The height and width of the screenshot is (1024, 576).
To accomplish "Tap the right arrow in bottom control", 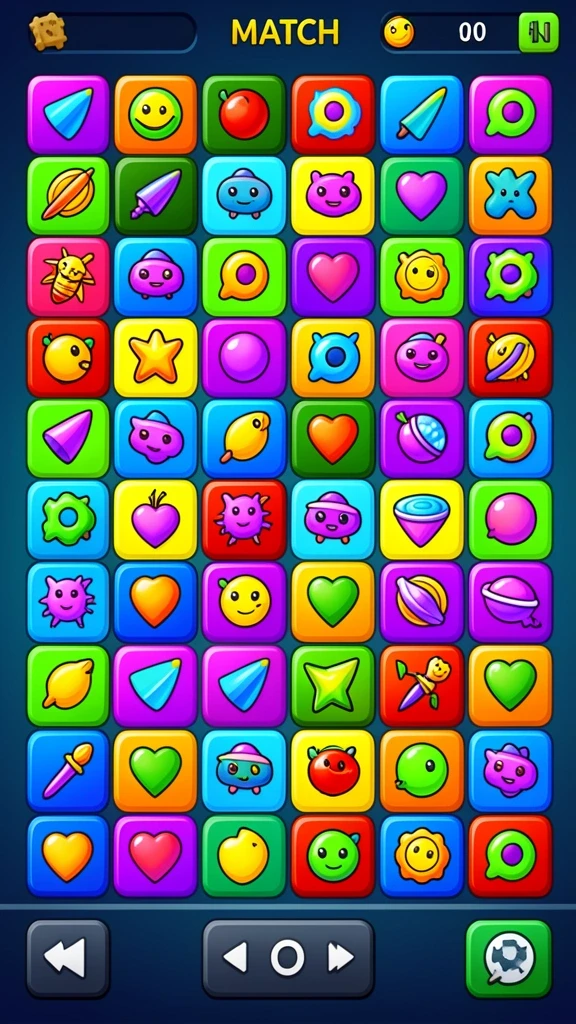I will point(340,957).
